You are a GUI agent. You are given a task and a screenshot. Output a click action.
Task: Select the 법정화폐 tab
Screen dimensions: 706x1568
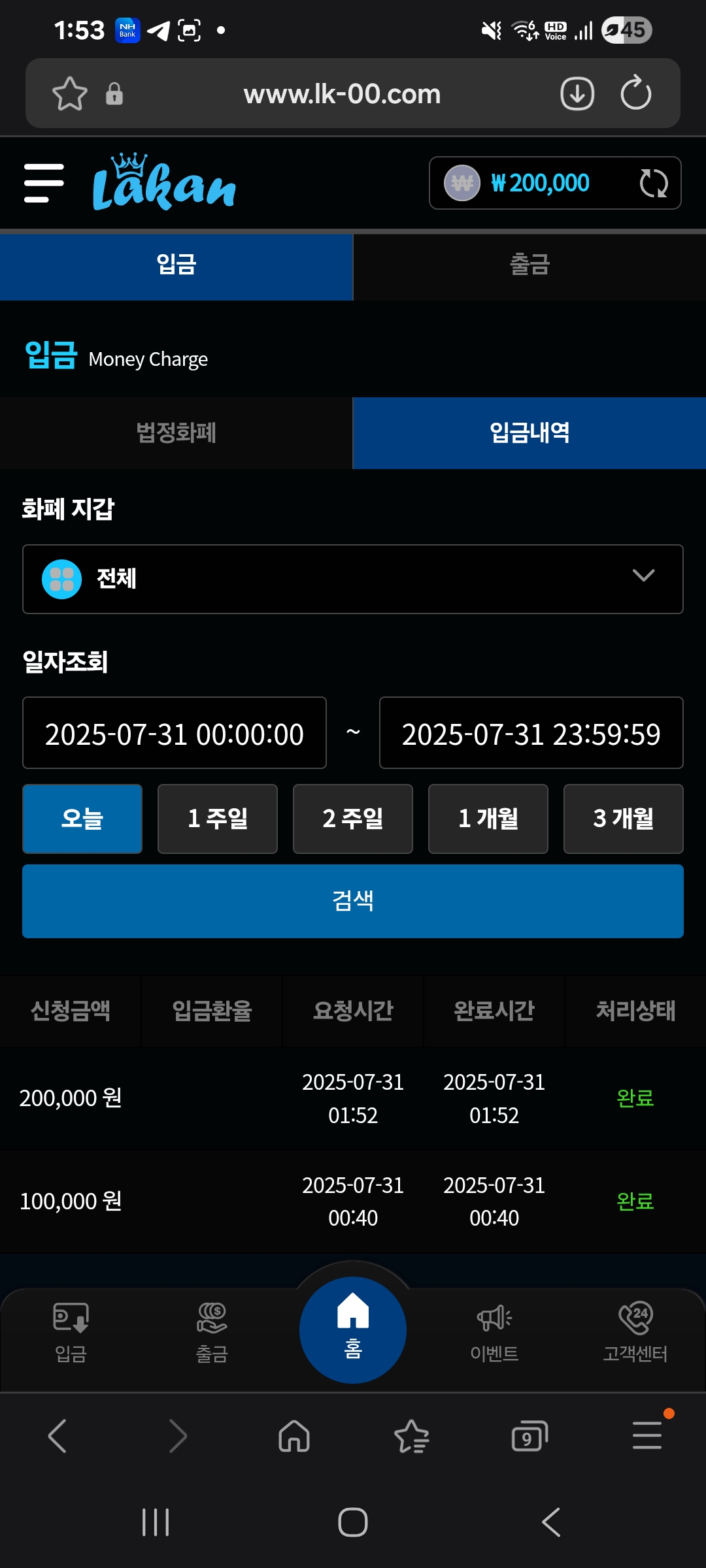(176, 433)
